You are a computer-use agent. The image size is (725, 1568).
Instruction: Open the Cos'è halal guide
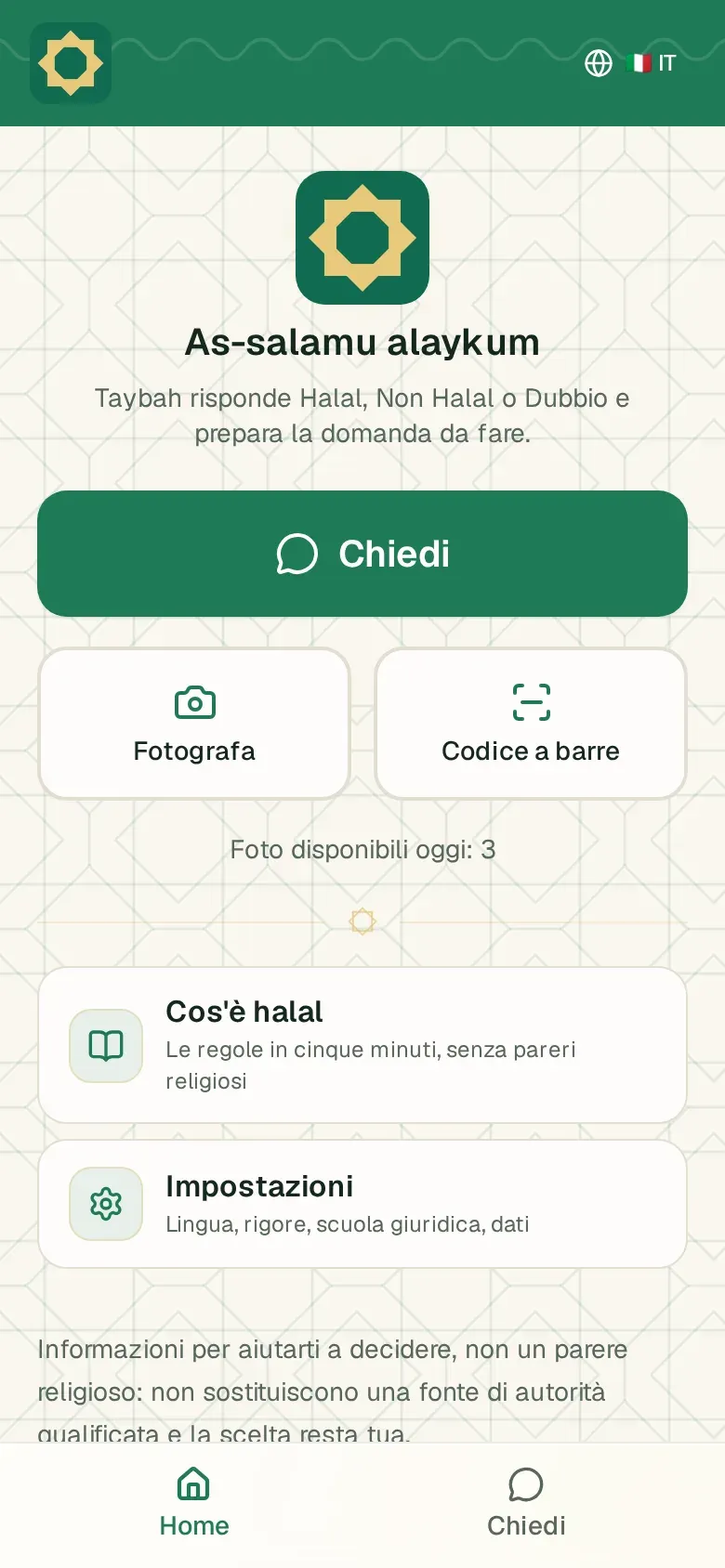362,1045
